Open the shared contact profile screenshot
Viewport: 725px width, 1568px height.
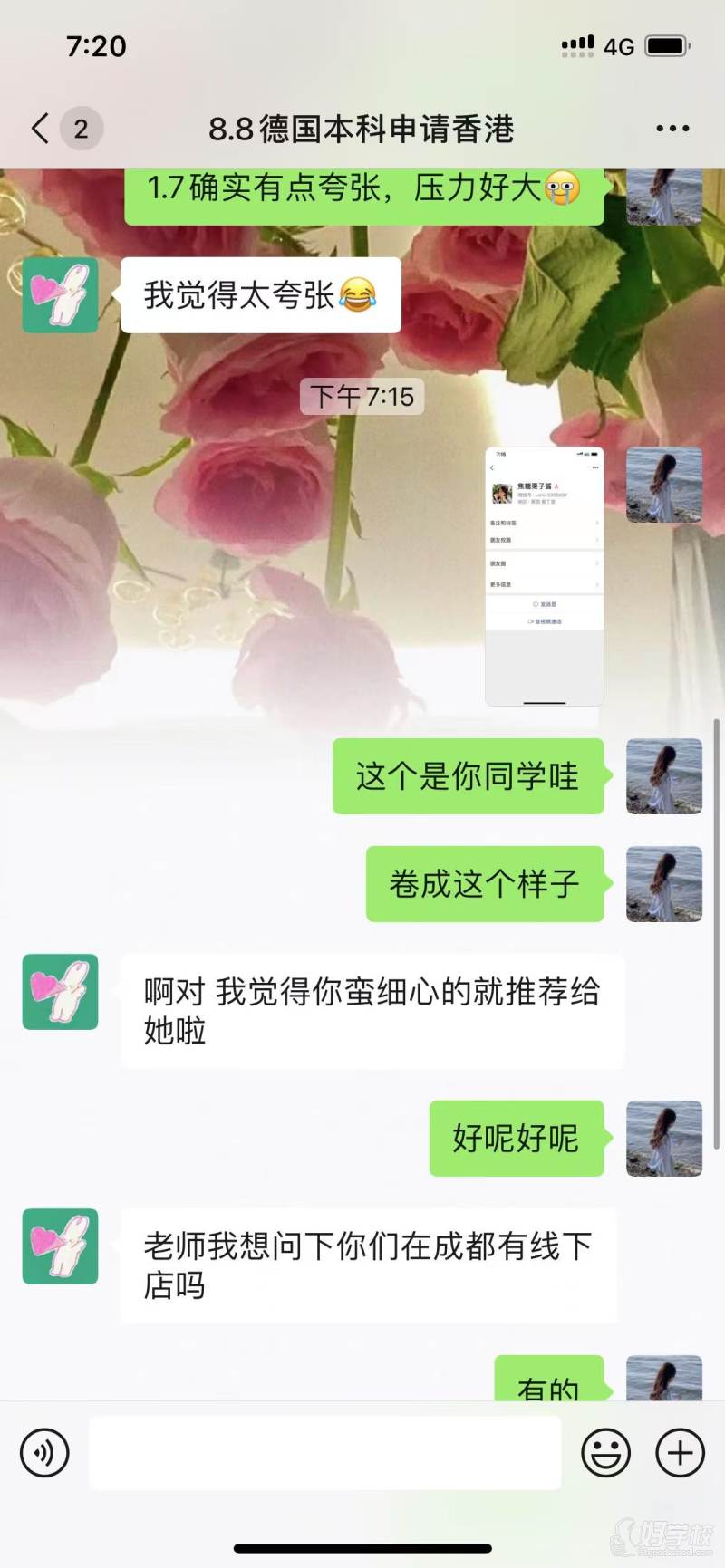click(545, 575)
